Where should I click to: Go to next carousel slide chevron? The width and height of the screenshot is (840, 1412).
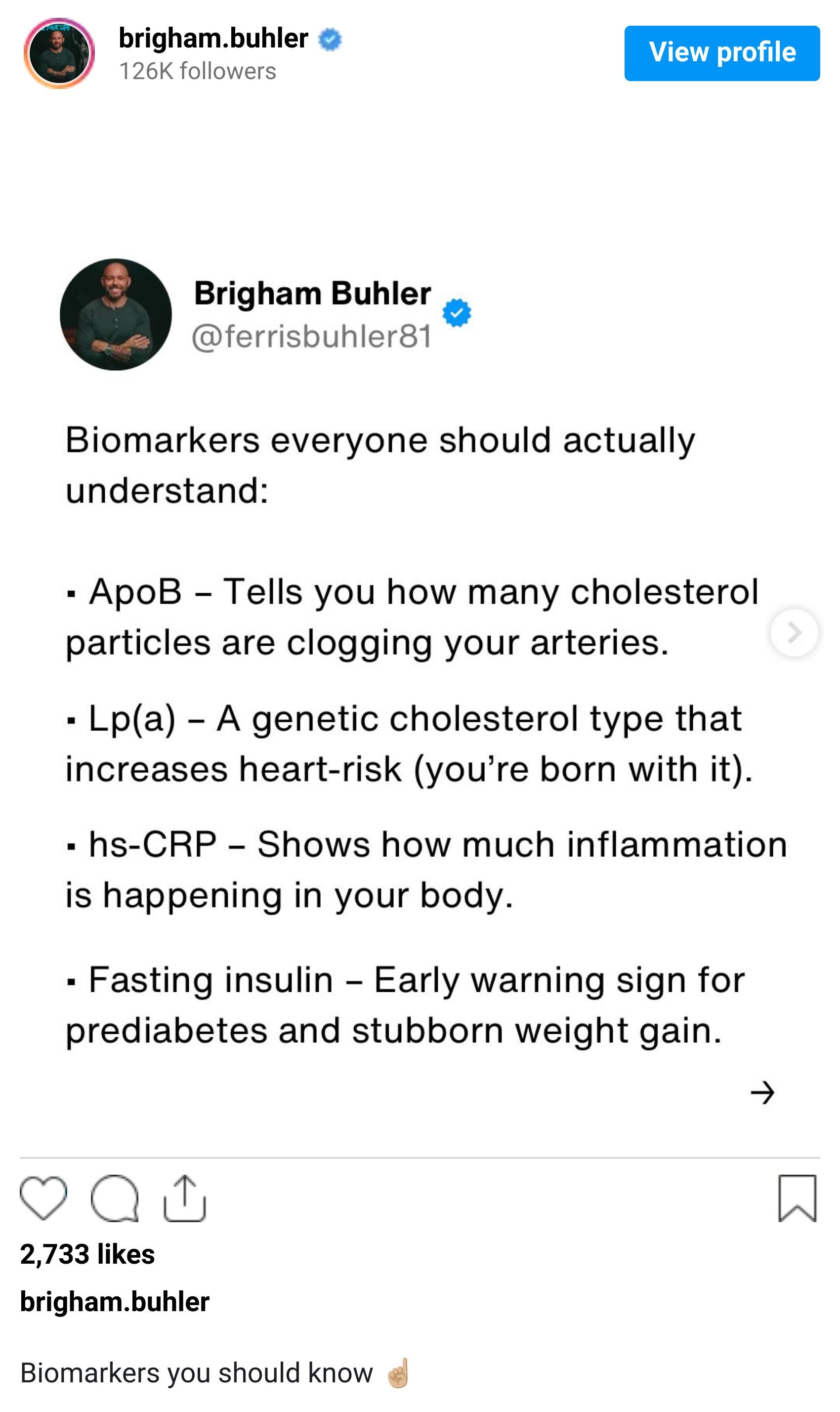pos(794,632)
